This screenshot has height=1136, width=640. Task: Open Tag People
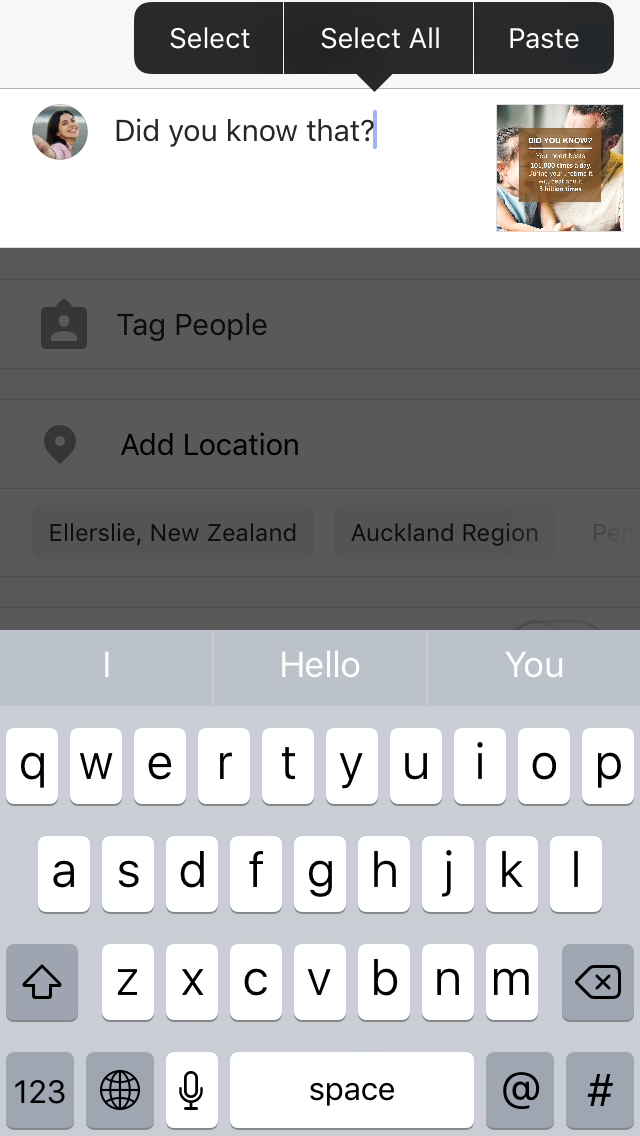pos(320,325)
